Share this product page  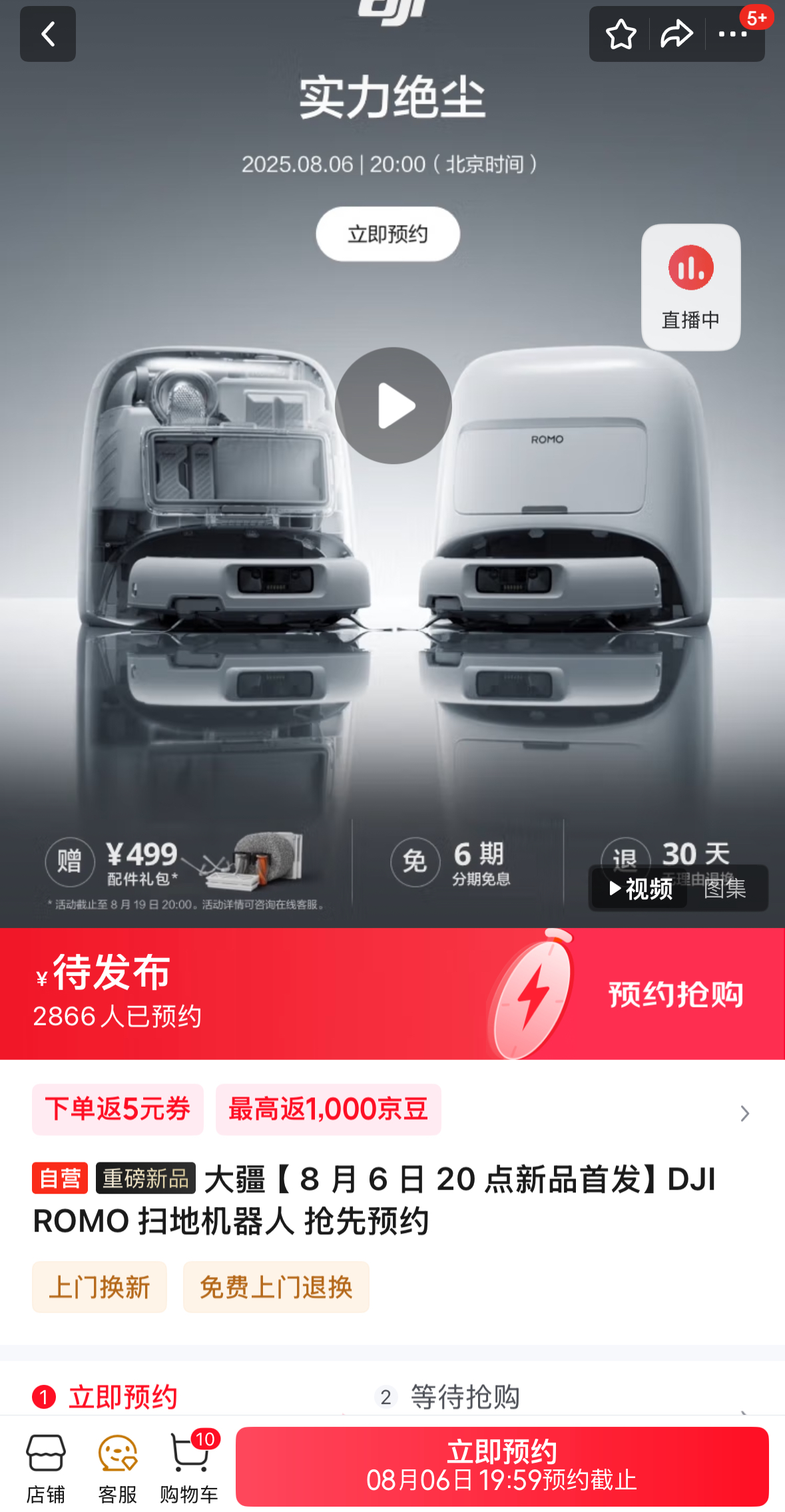point(676,34)
